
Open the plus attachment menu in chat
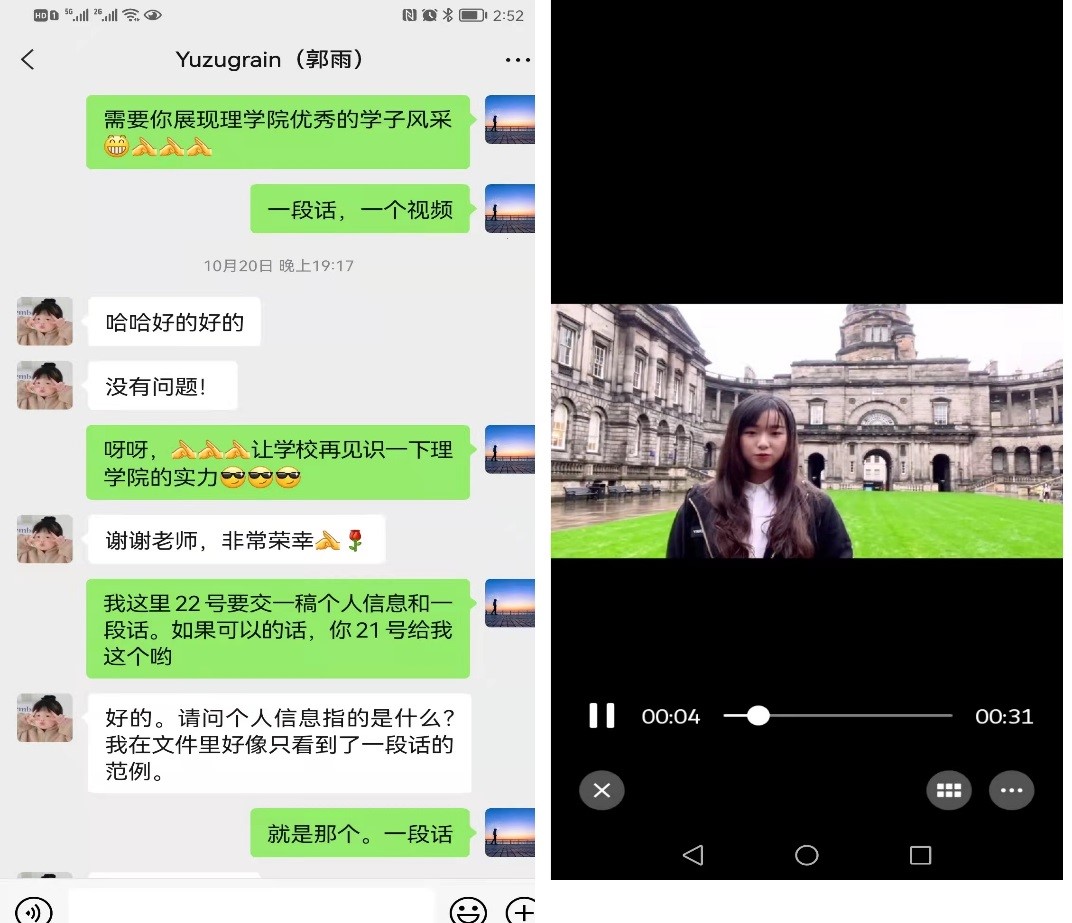(521, 909)
